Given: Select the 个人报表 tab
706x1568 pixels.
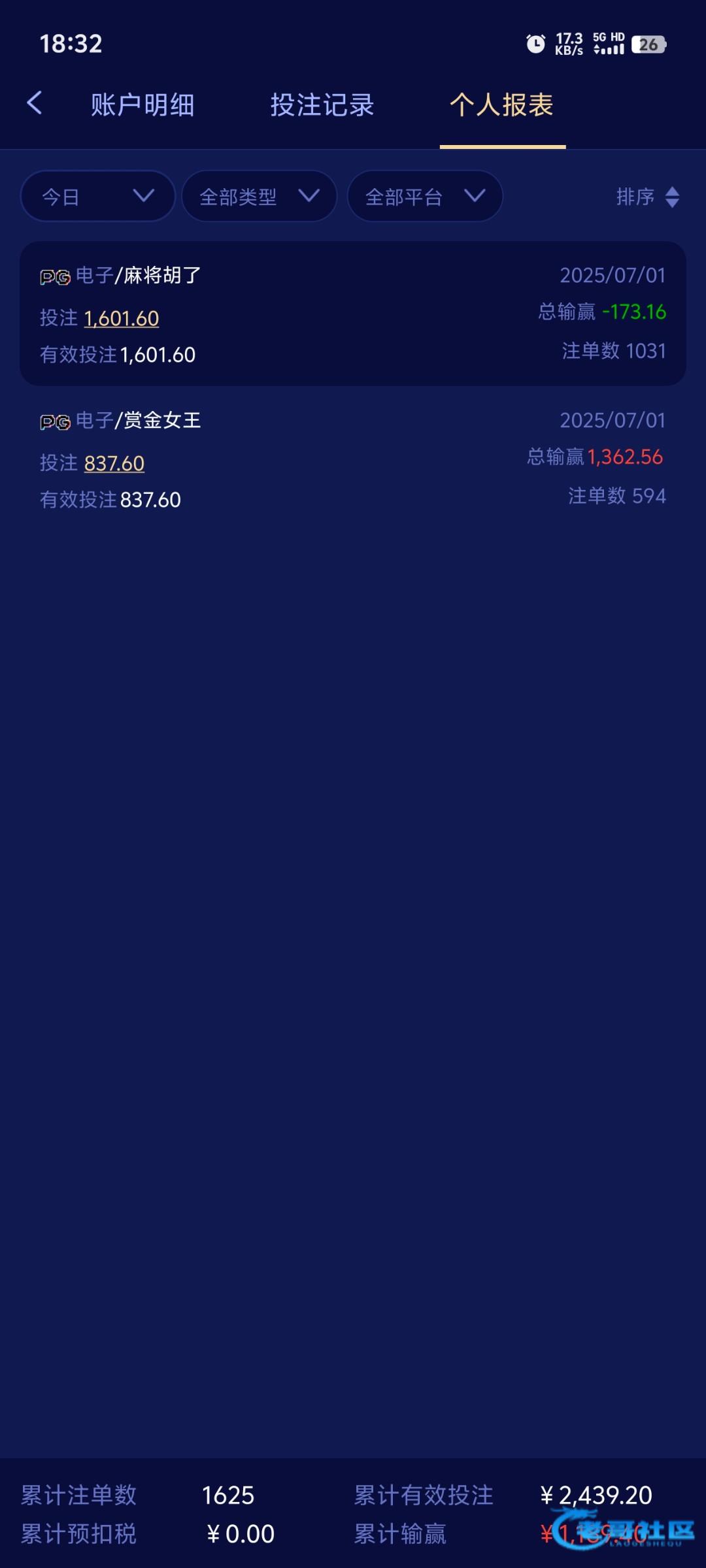Looking at the screenshot, I should (502, 105).
